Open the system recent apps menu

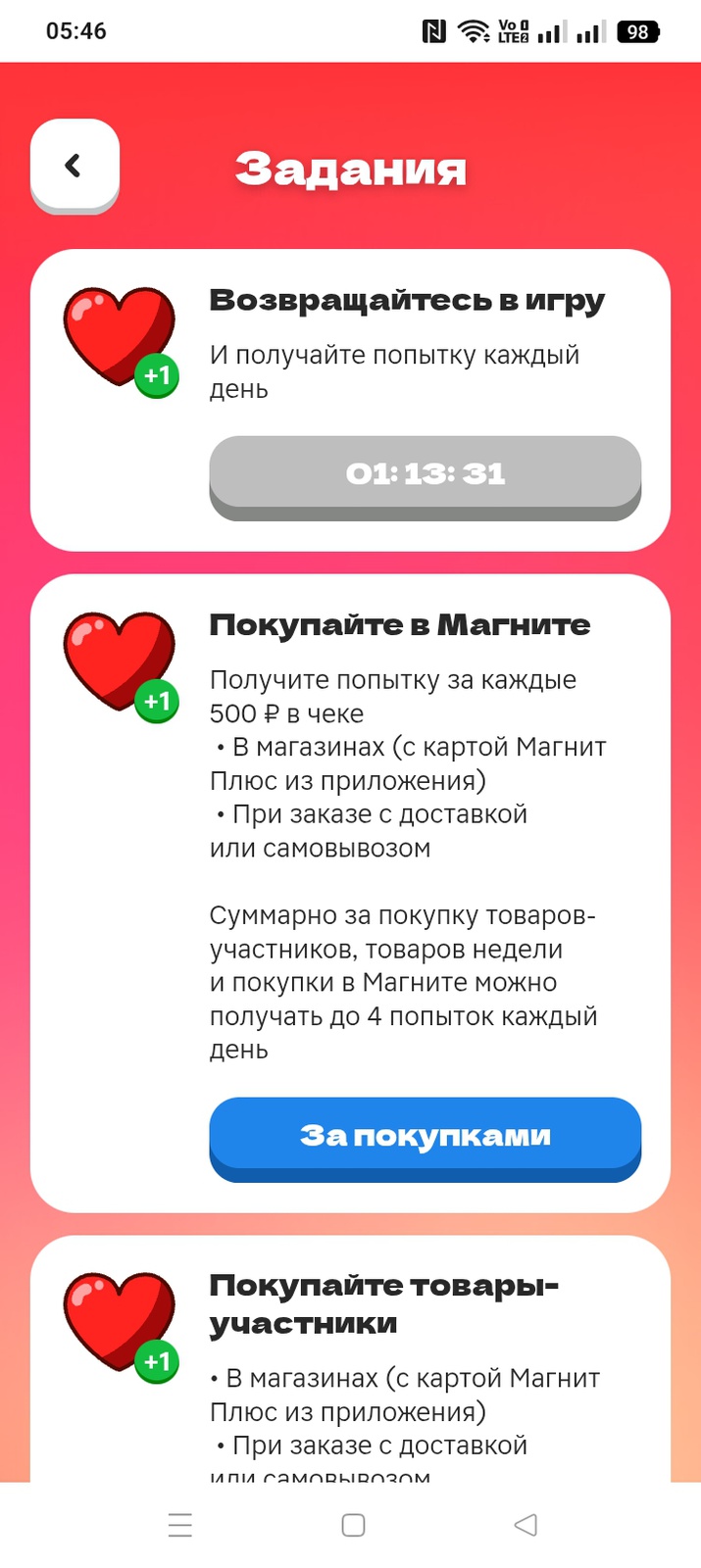(x=180, y=1525)
